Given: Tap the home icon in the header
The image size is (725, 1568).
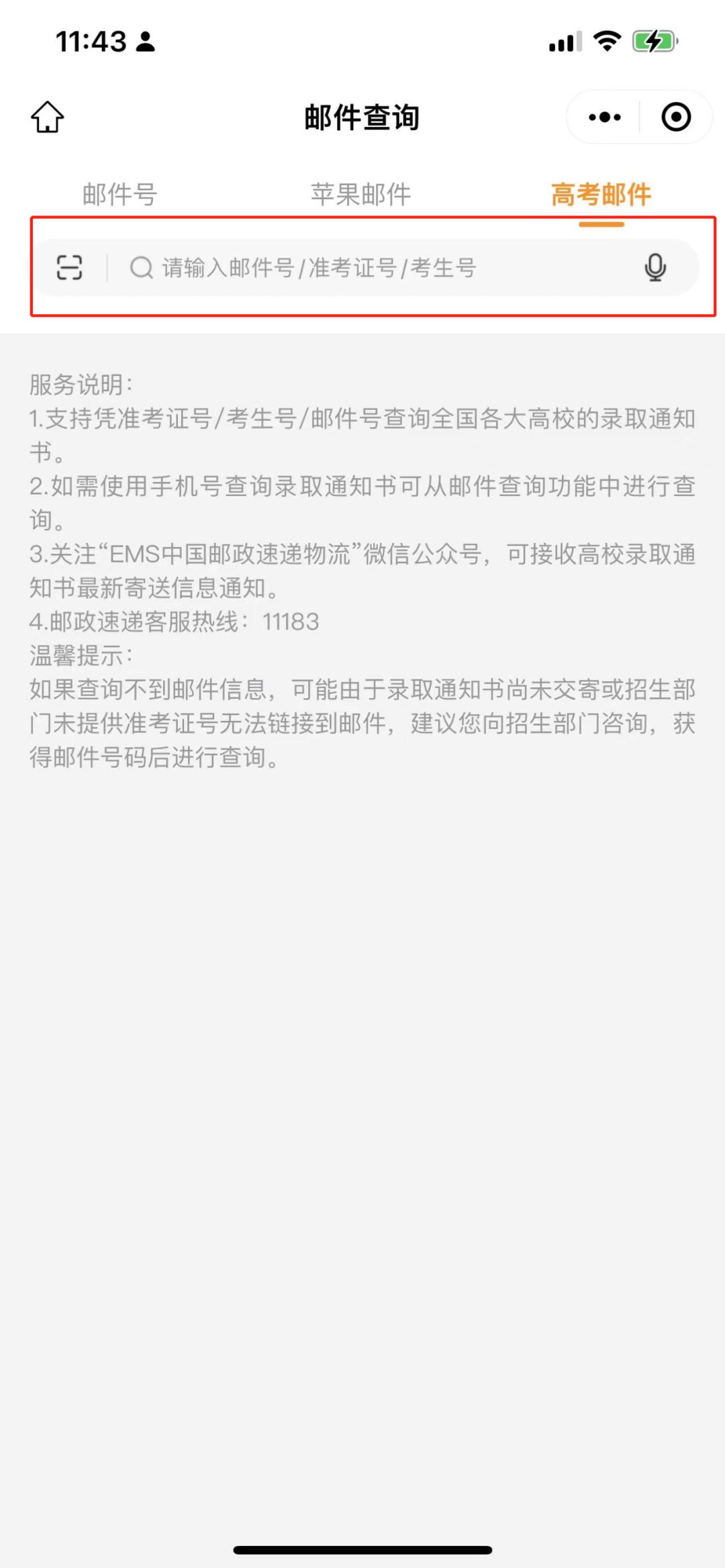Looking at the screenshot, I should [48, 117].
